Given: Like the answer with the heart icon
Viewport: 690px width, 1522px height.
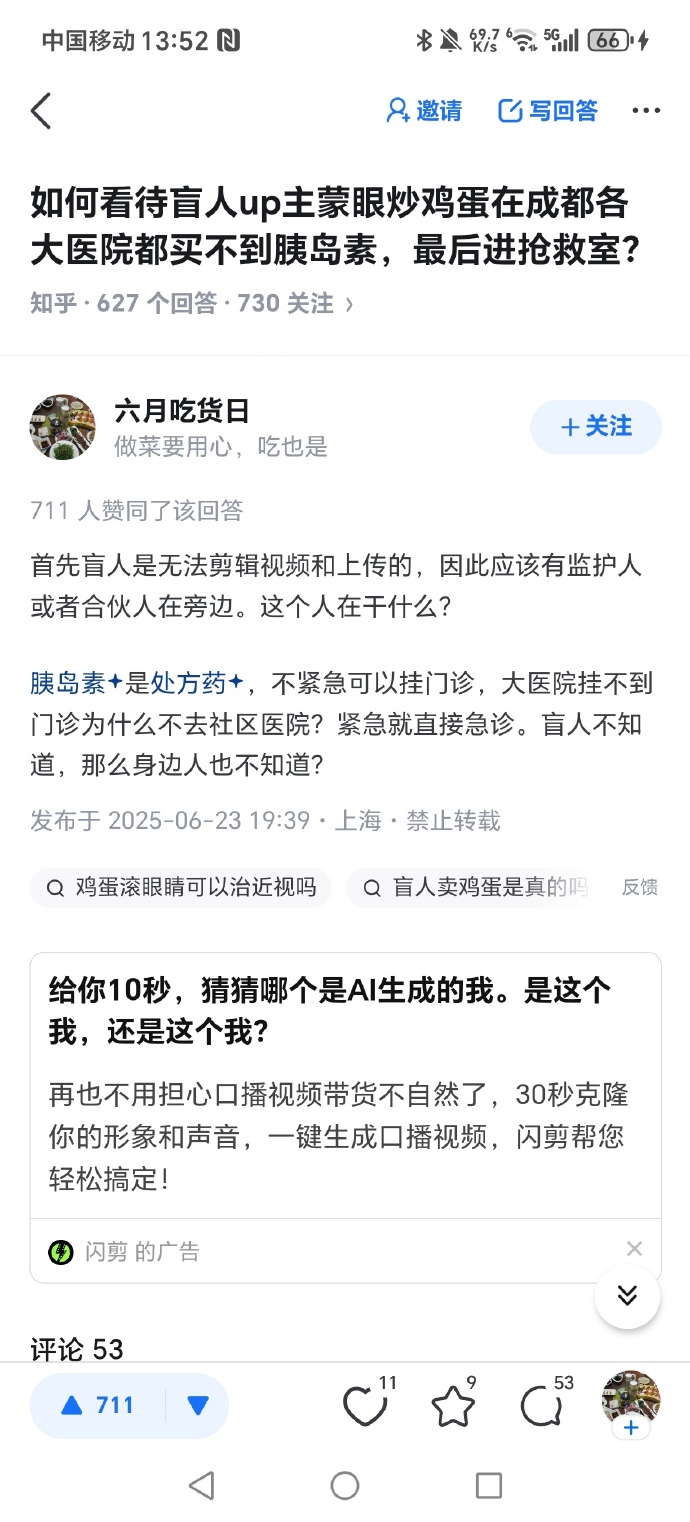Looking at the screenshot, I should pos(364,1407).
